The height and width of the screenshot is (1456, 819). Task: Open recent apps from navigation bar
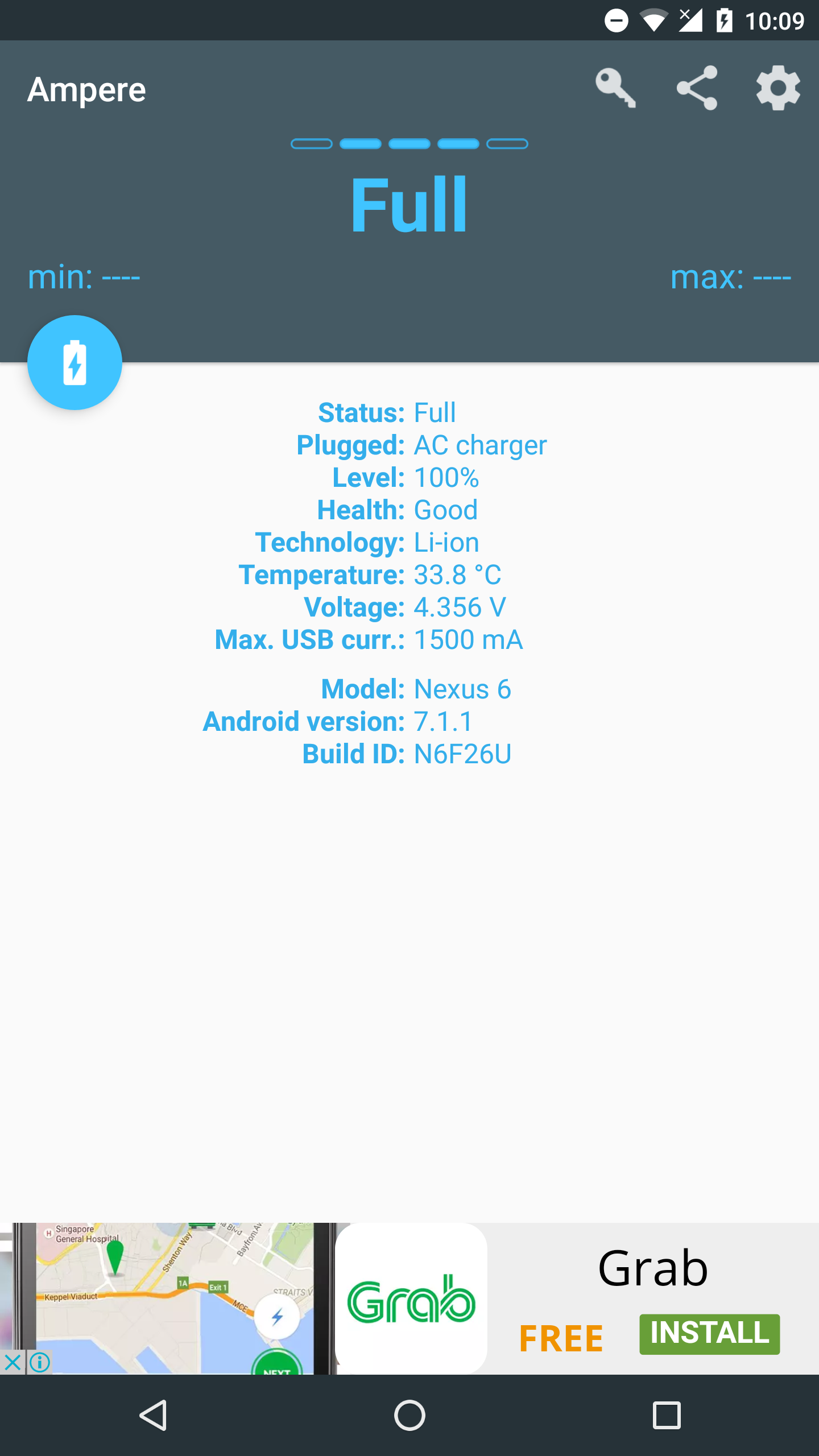[667, 1415]
